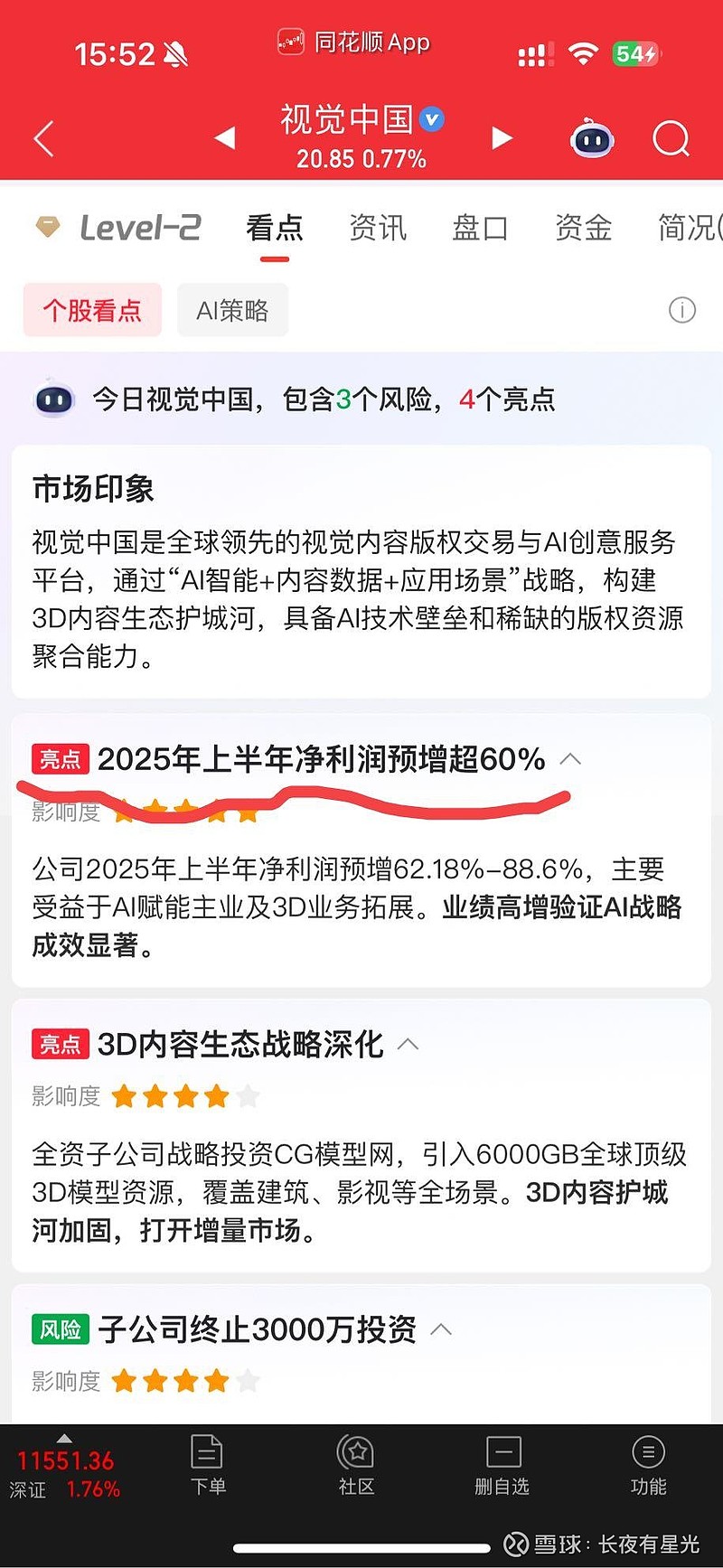723x1568 pixels.
Task: Open stock search
Action: pos(671,139)
